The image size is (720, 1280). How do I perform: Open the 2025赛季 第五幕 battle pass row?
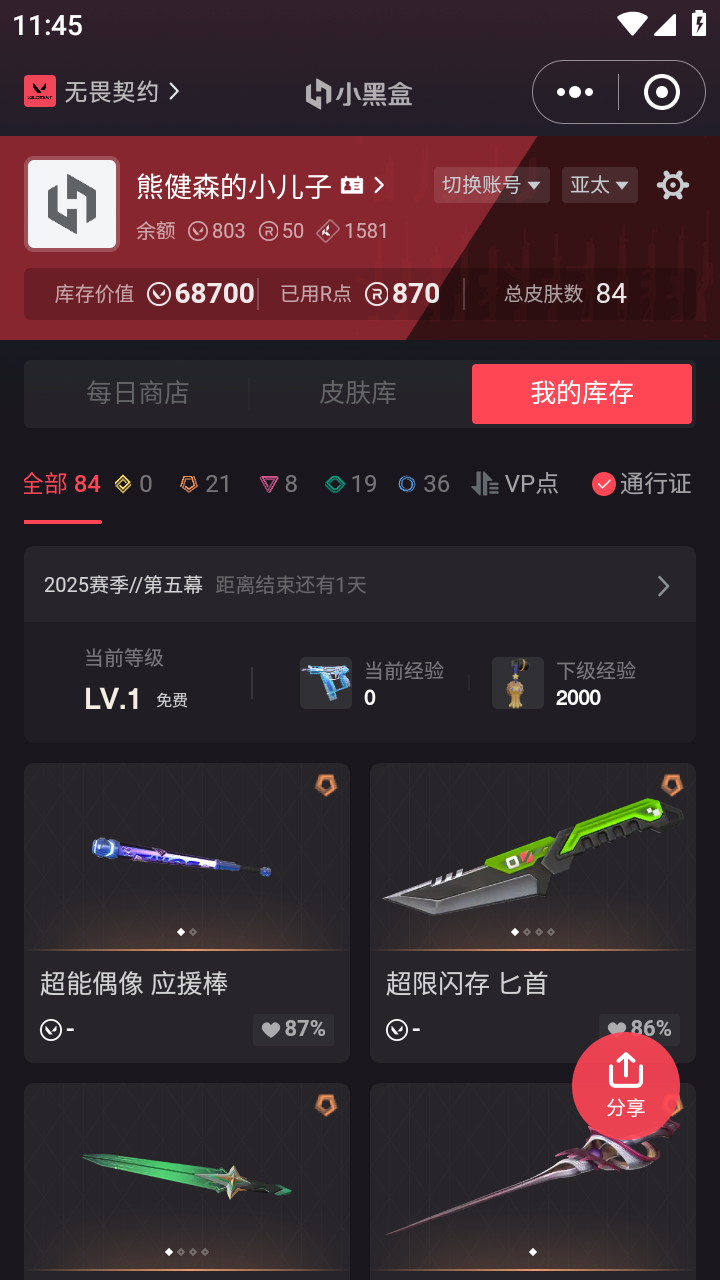[x=359, y=585]
